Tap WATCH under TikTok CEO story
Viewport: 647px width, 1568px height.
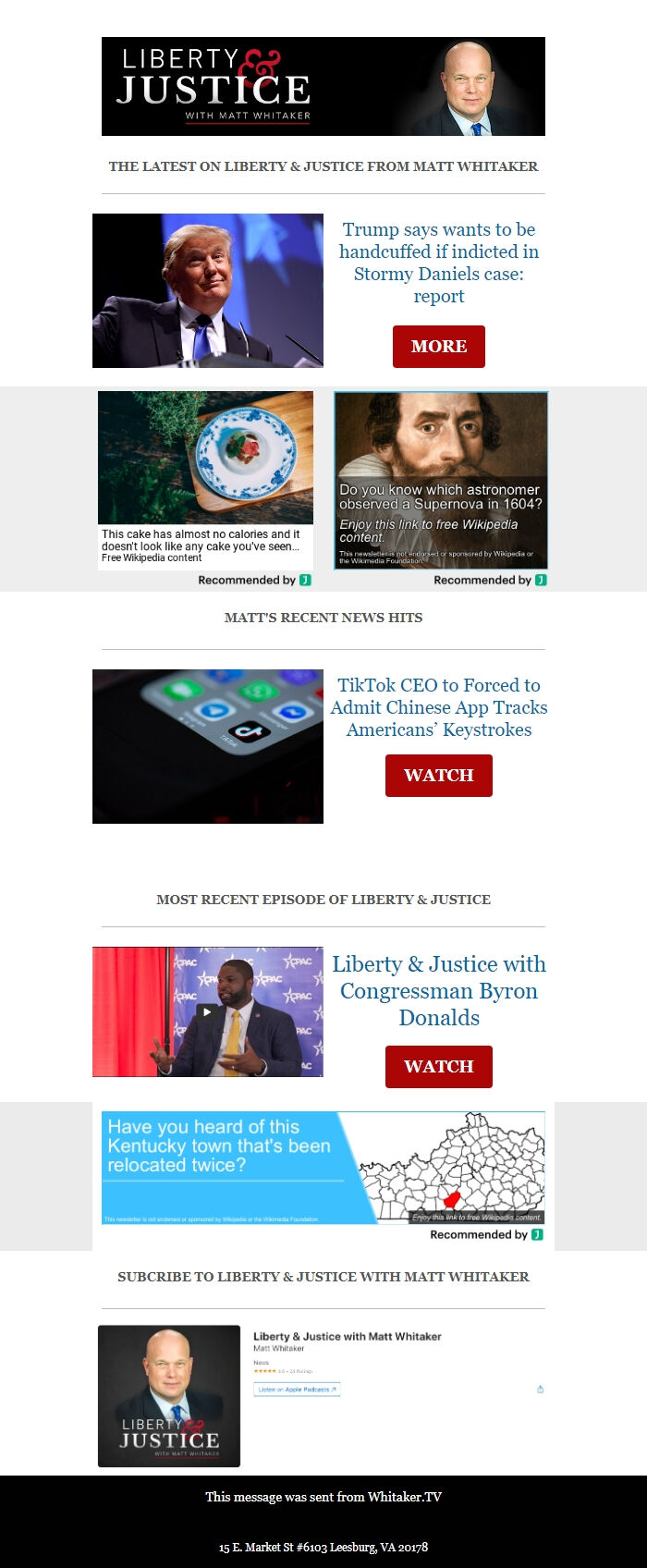[438, 776]
